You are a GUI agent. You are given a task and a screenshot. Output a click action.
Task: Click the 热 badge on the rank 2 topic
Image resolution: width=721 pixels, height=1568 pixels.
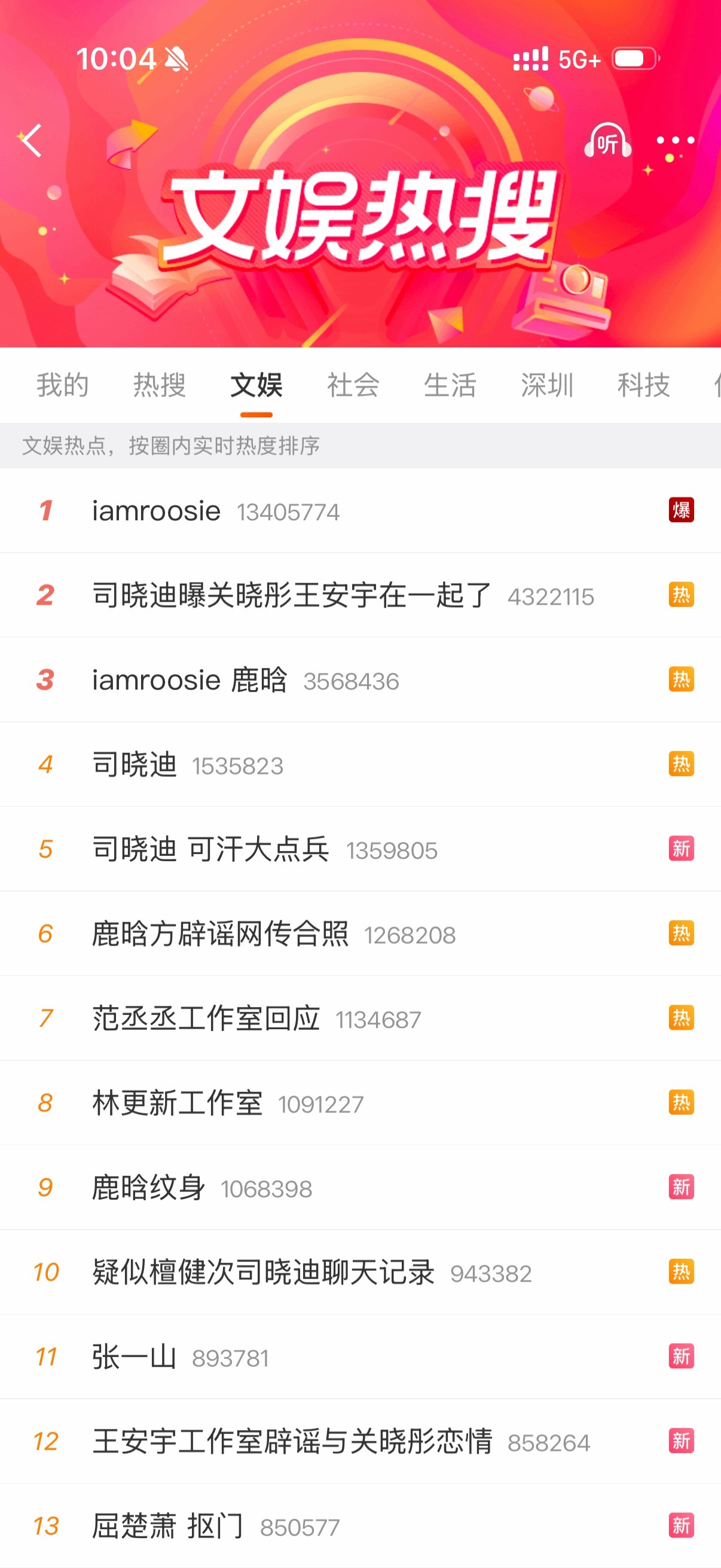click(681, 595)
